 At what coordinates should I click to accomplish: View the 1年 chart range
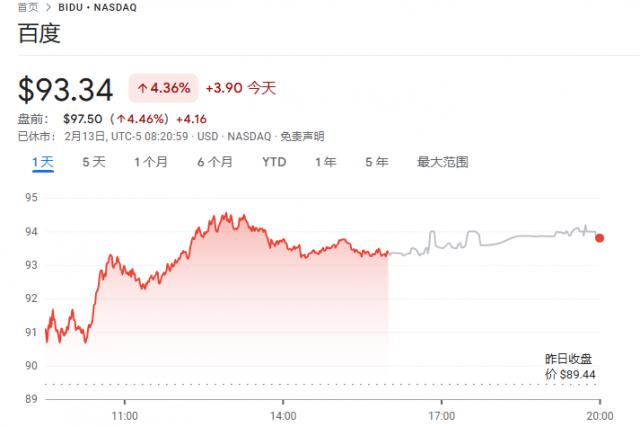pos(326,161)
